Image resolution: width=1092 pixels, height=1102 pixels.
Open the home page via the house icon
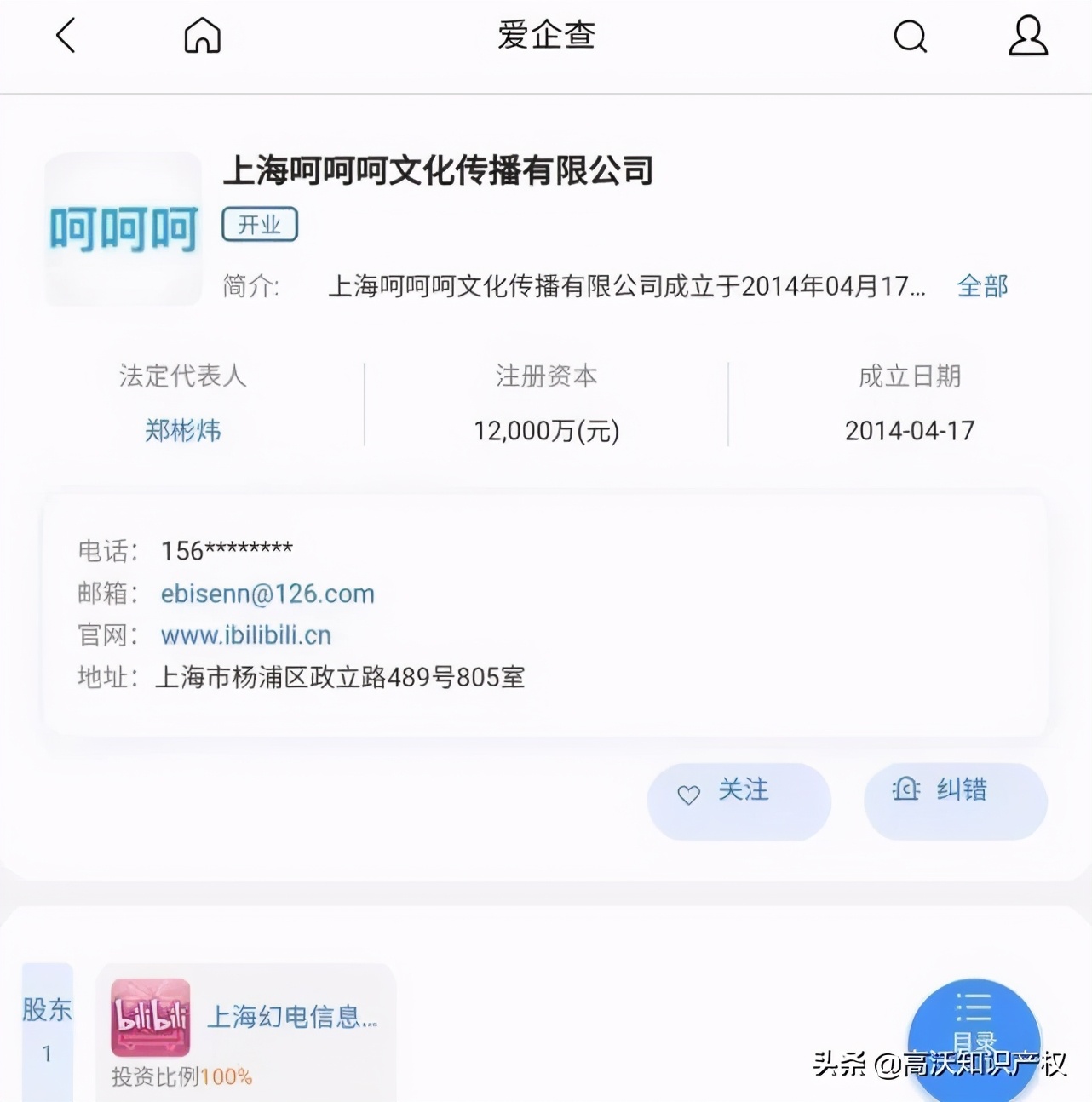(201, 36)
